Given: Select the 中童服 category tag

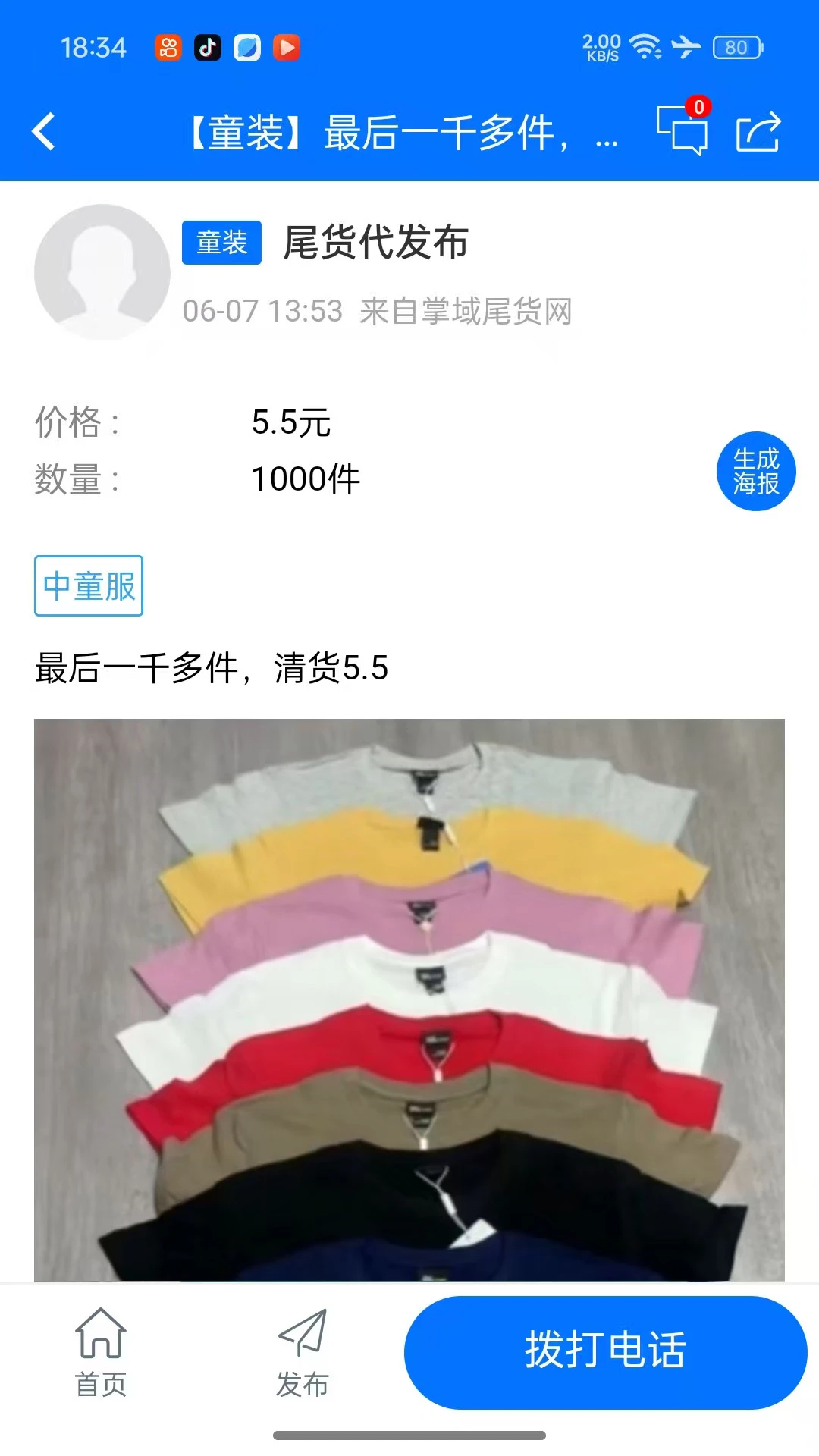Looking at the screenshot, I should 87,585.
